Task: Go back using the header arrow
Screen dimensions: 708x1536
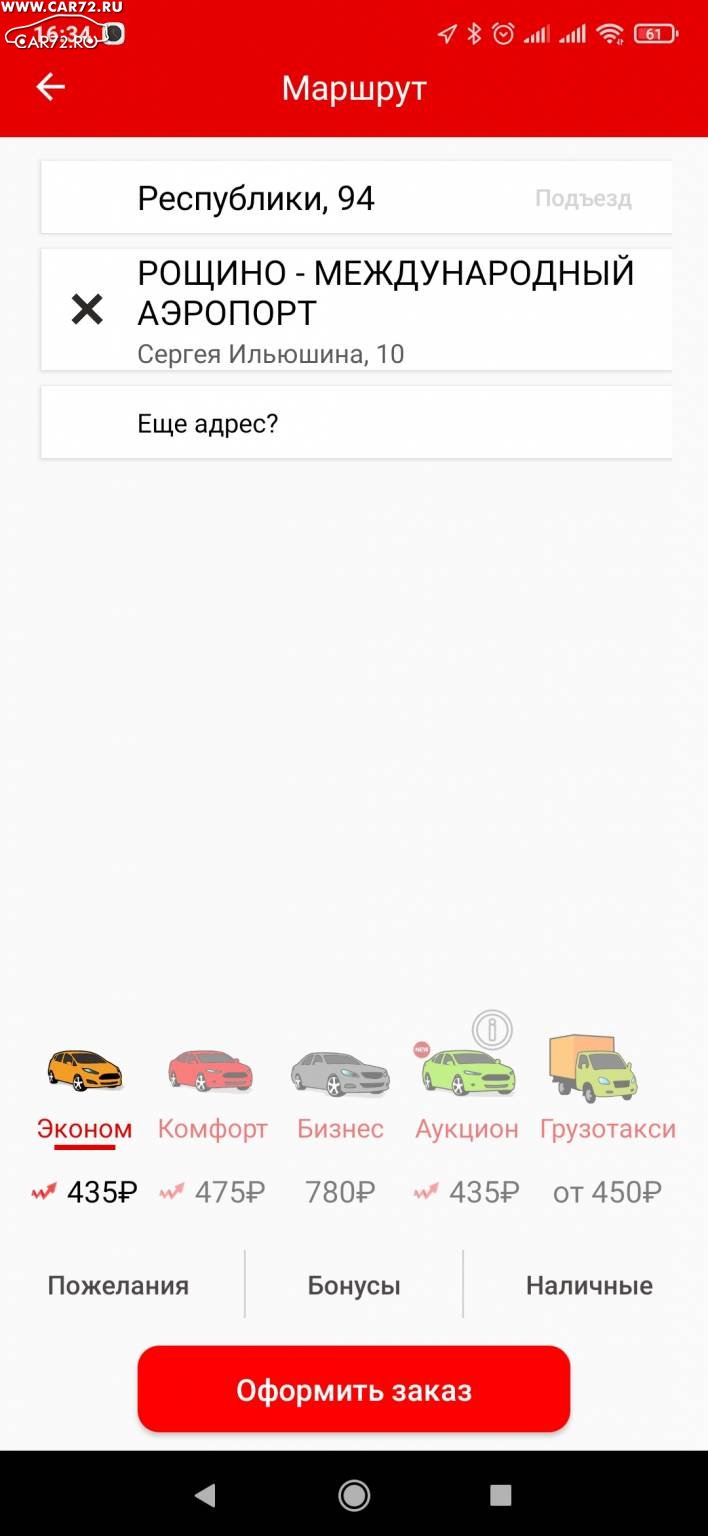Action: point(50,88)
